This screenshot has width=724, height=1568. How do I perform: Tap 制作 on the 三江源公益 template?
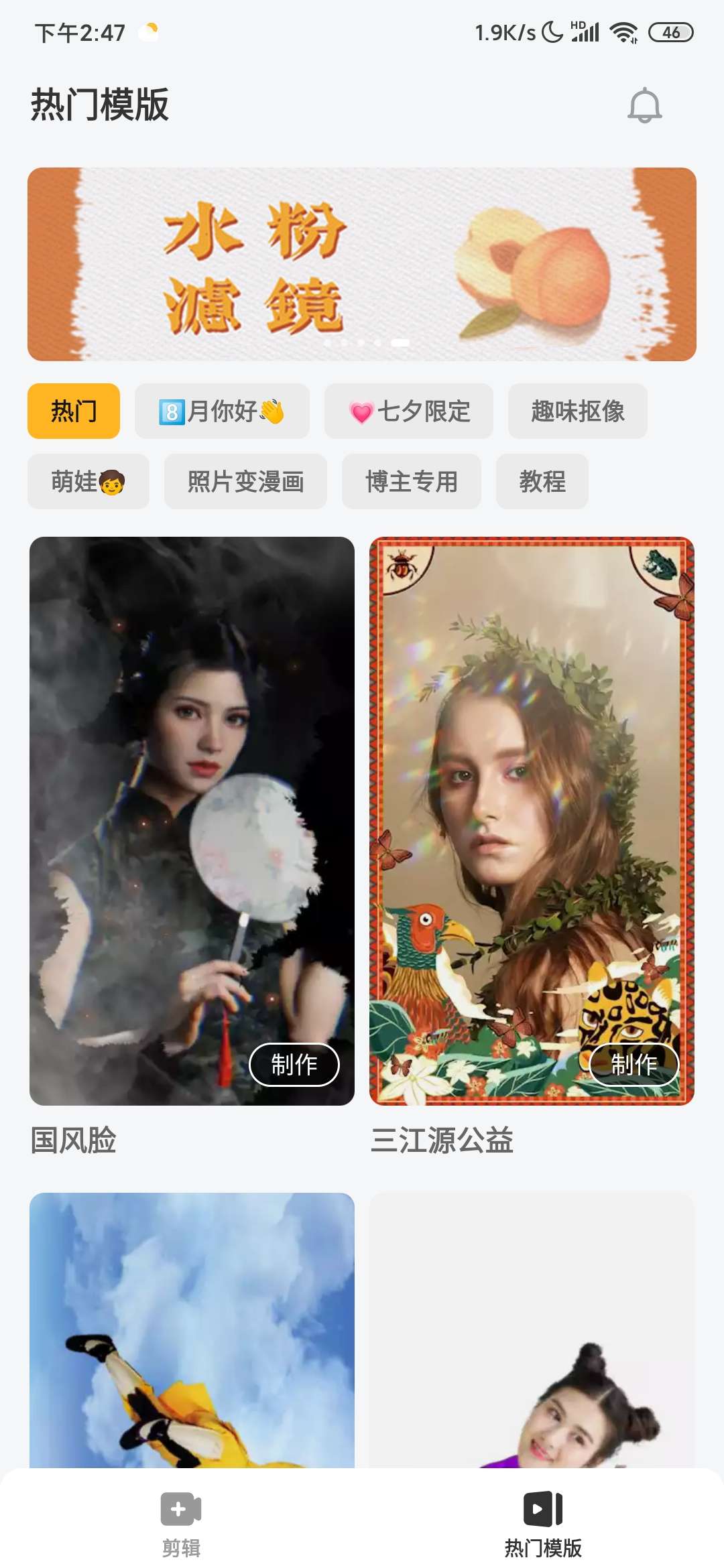pyautogui.click(x=633, y=1064)
